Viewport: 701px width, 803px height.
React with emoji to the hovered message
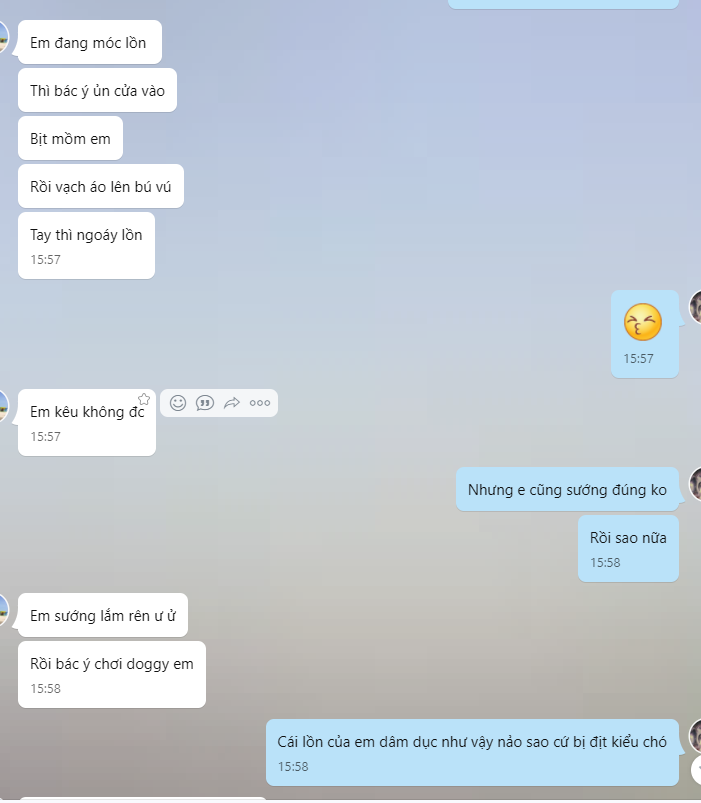tap(178, 403)
